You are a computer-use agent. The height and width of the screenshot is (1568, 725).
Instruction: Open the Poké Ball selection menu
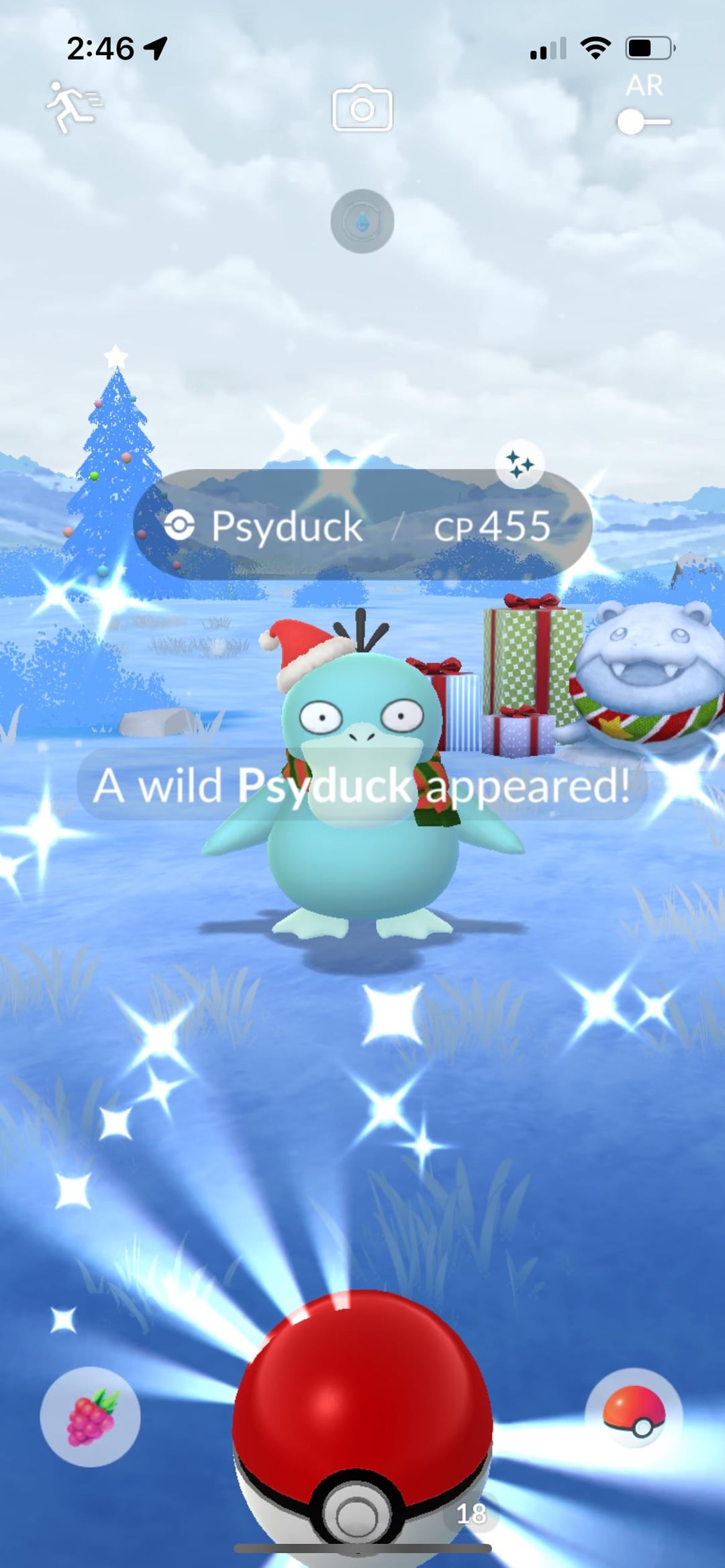click(x=634, y=1416)
